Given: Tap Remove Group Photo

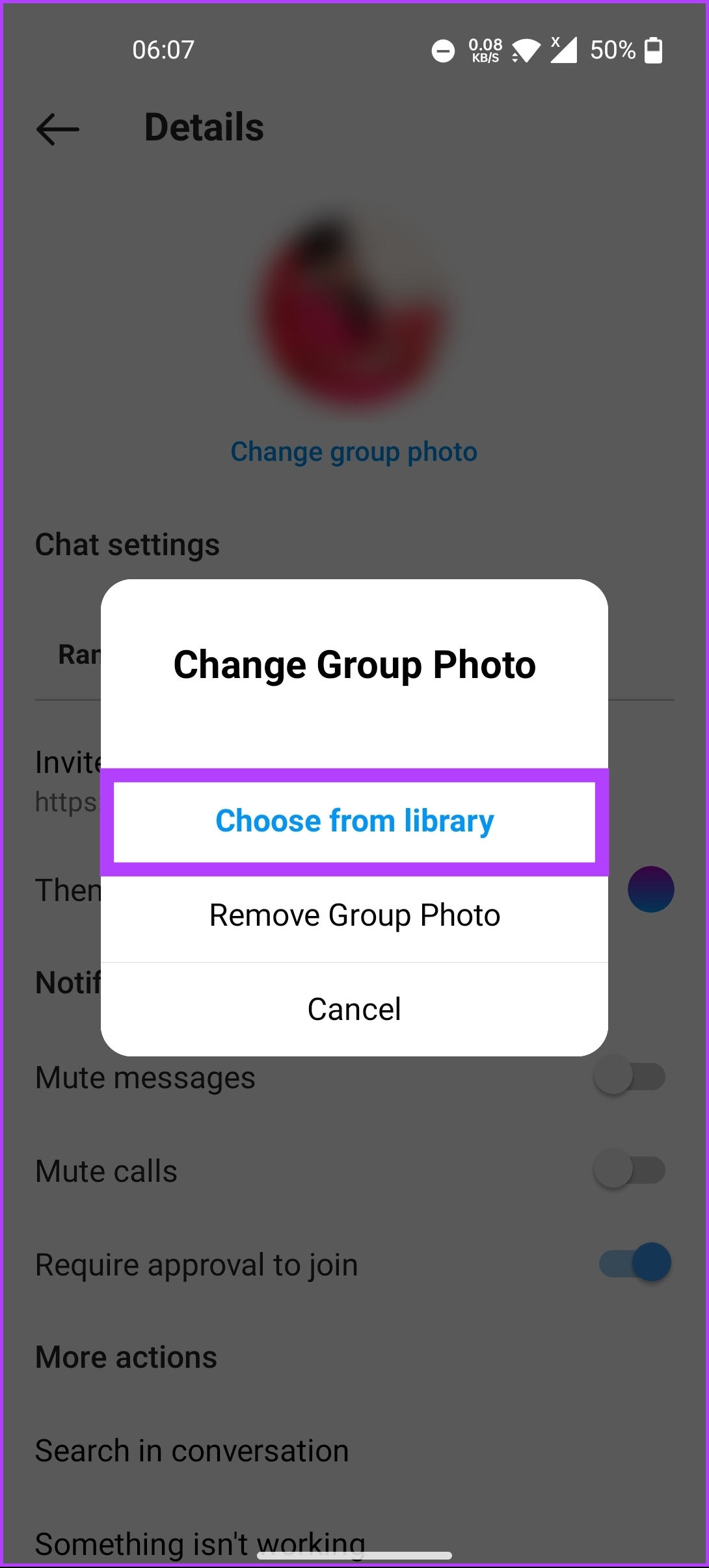Looking at the screenshot, I should [354, 915].
